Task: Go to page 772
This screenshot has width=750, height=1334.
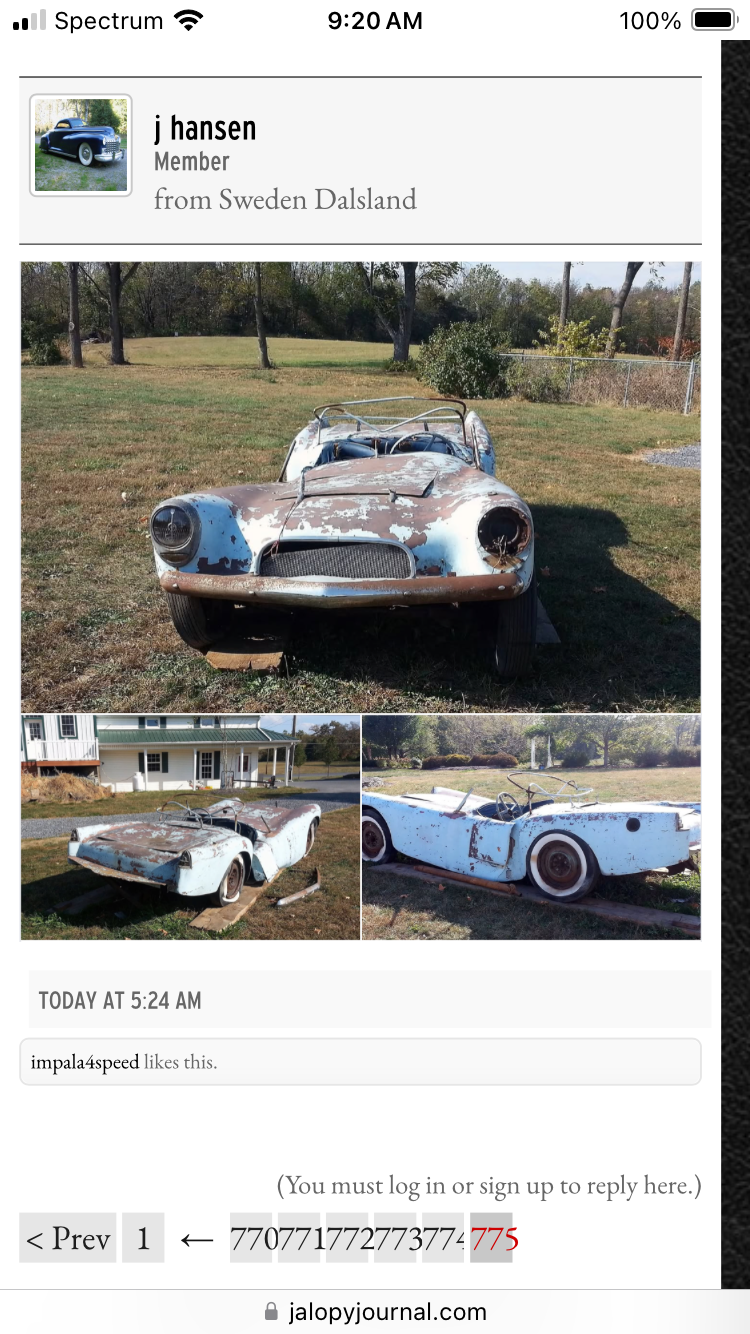Action: click(x=347, y=1238)
